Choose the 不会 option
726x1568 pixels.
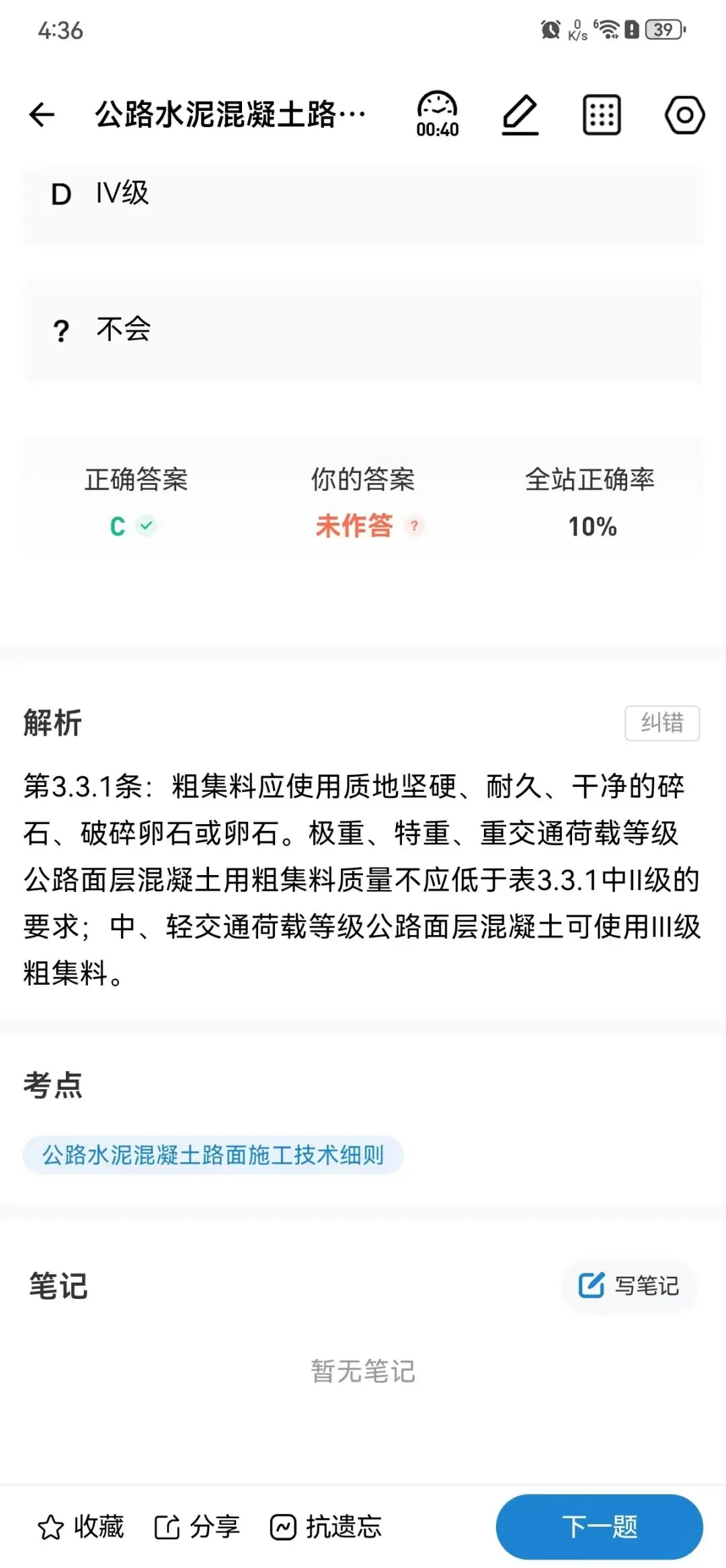[363, 330]
